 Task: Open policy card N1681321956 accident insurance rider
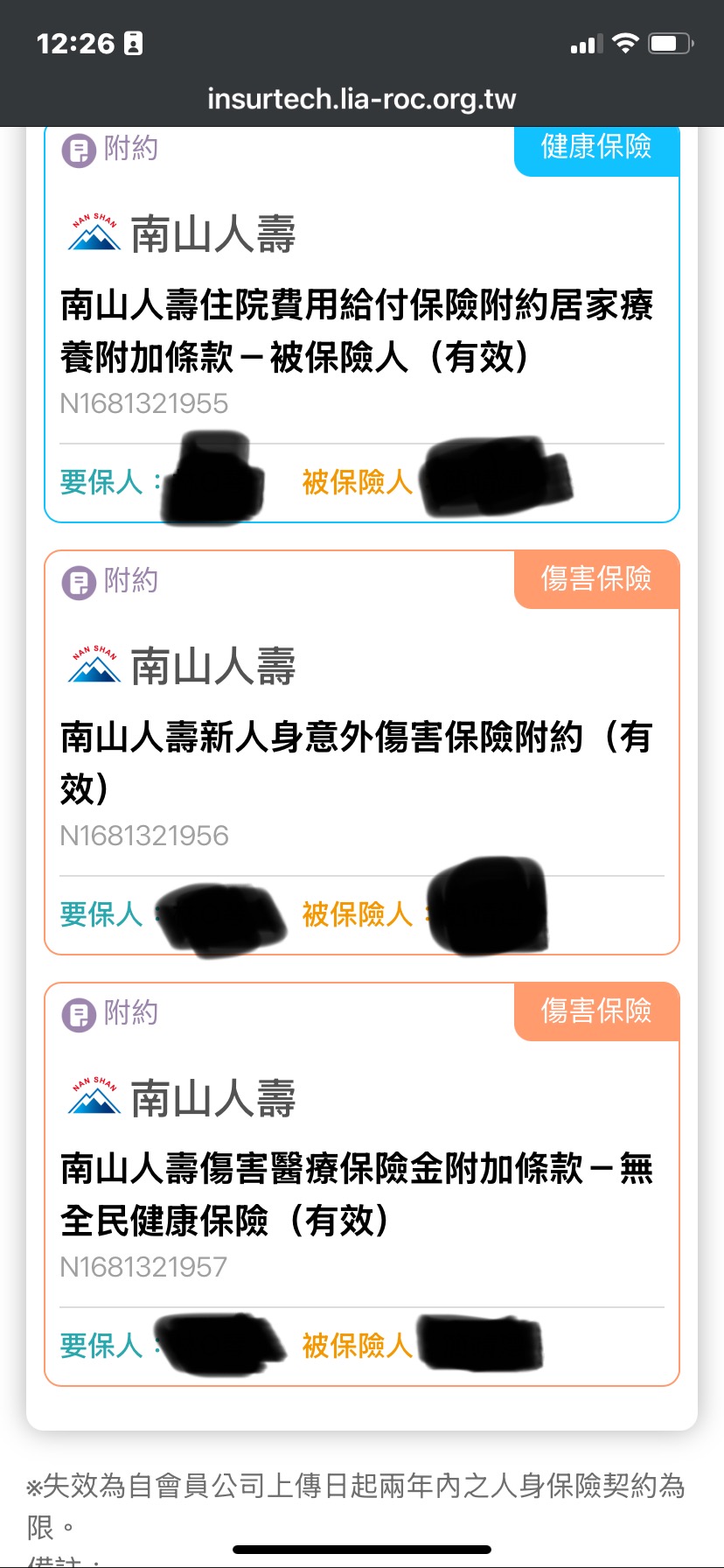pos(362,752)
